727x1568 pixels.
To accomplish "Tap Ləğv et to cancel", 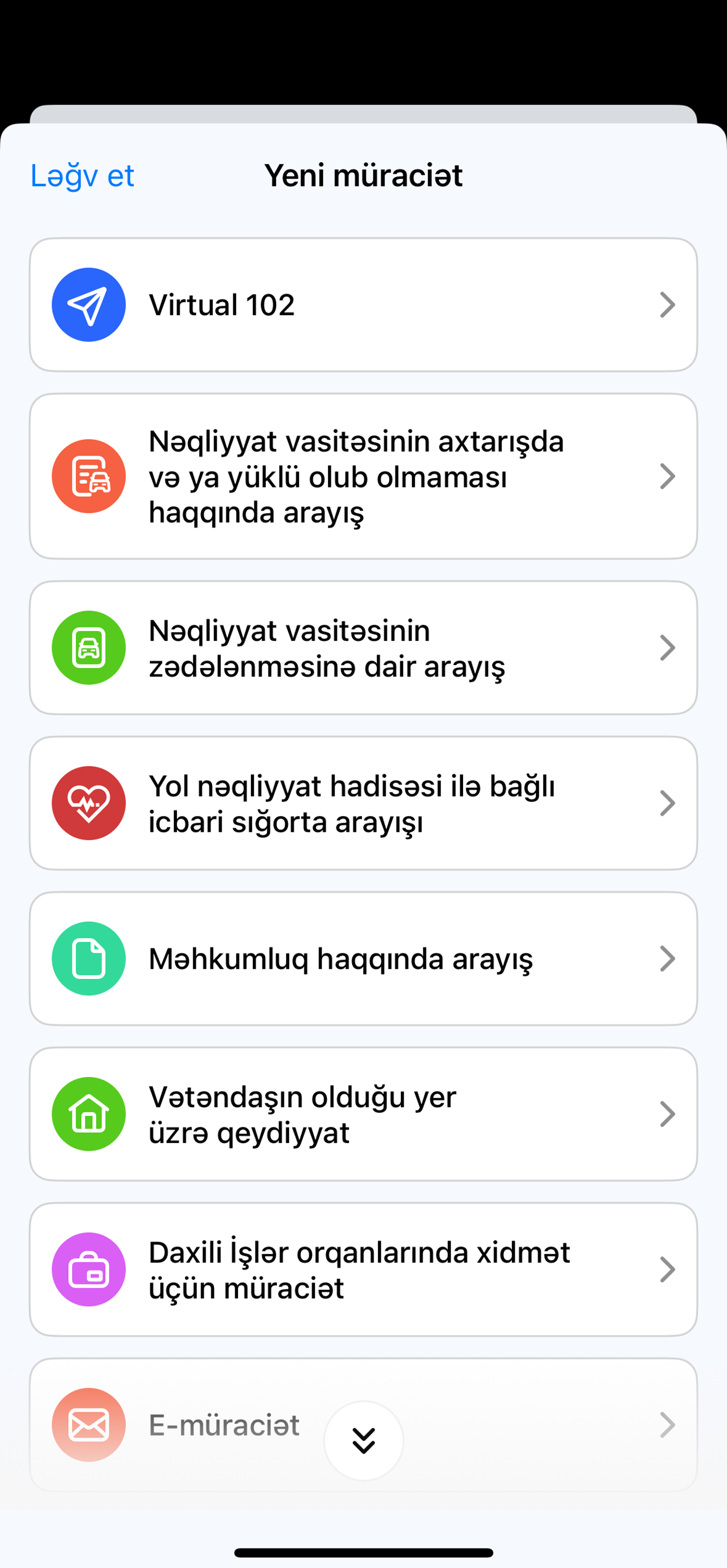I will click(x=82, y=176).
